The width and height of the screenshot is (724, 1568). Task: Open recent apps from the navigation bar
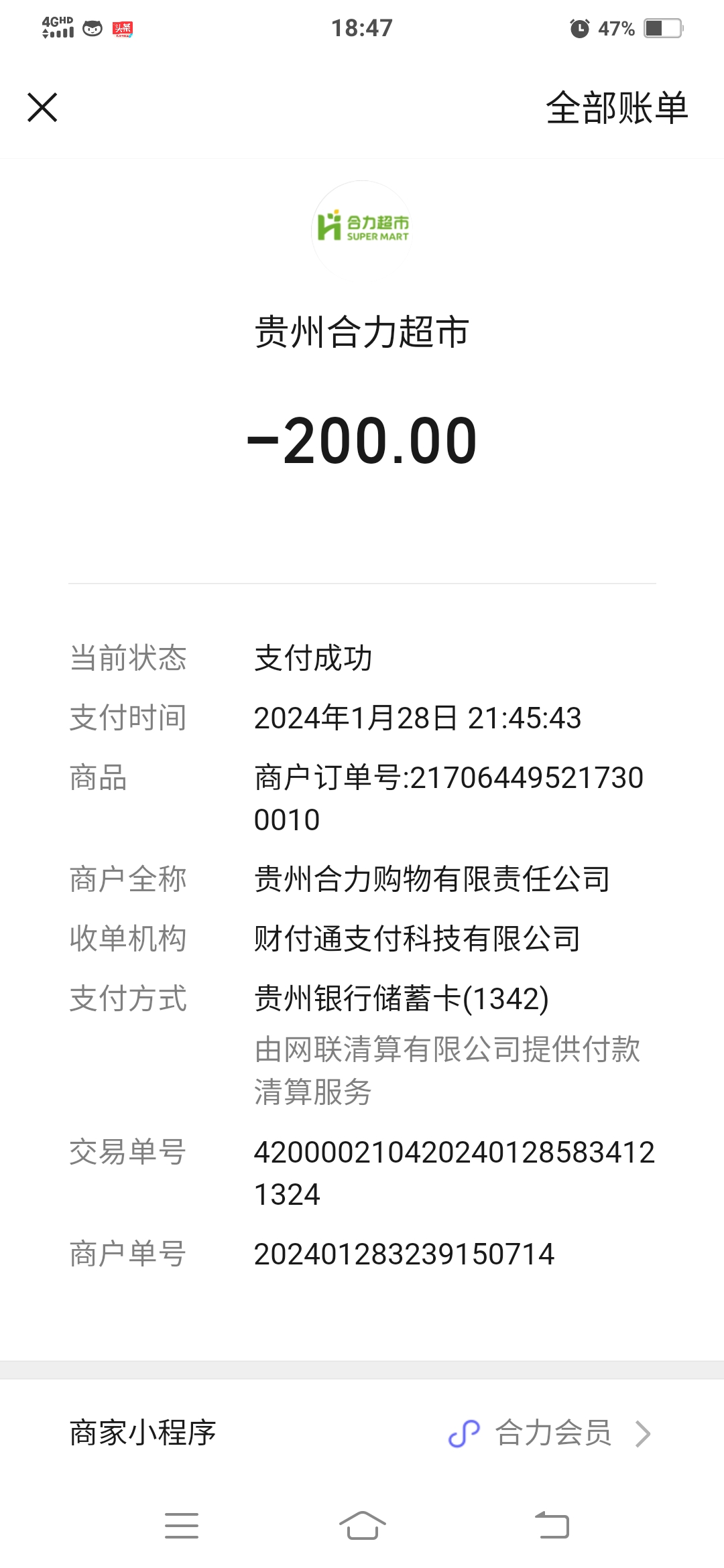[181, 1526]
